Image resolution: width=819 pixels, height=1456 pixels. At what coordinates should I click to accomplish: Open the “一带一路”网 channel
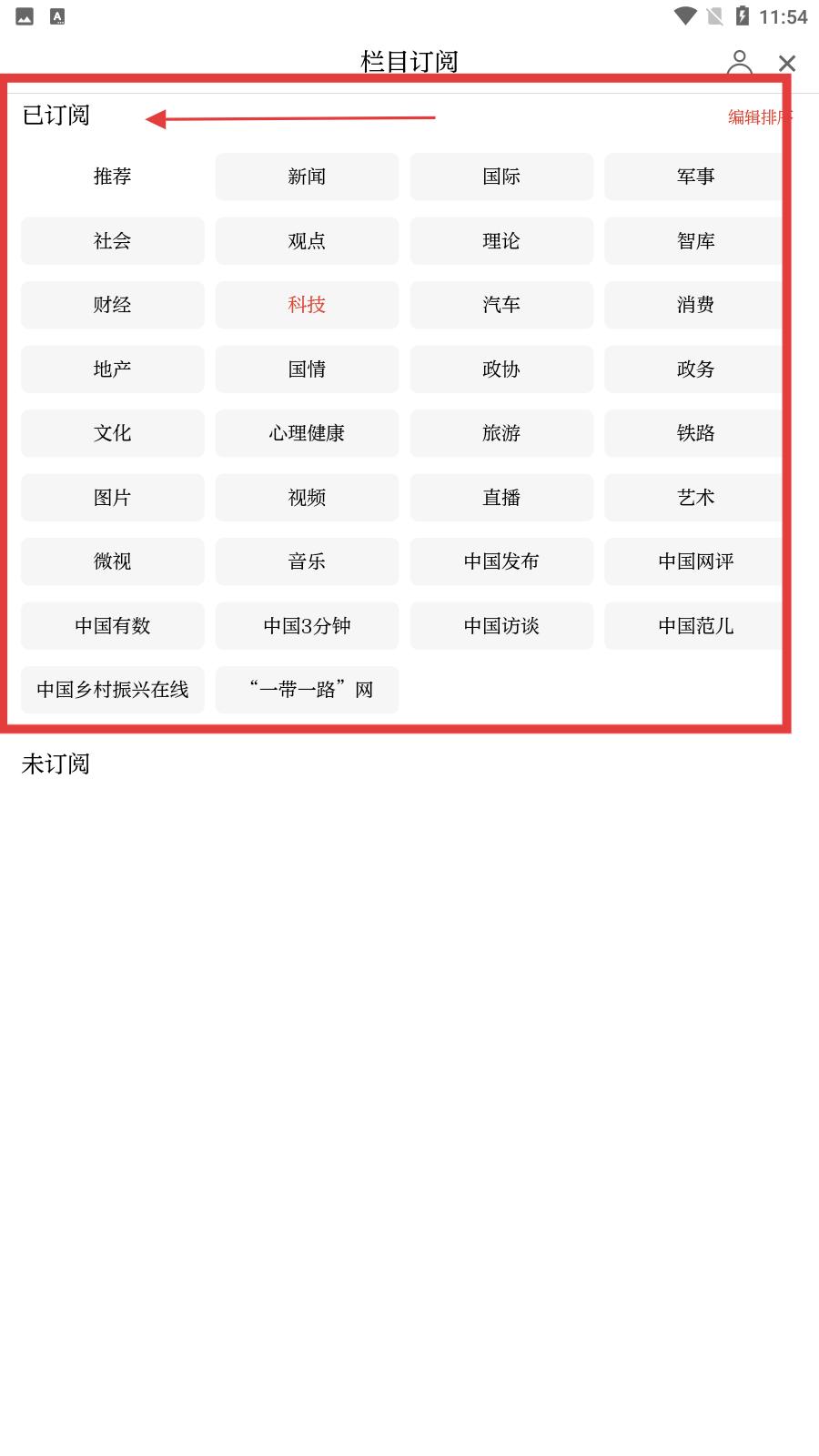pos(307,690)
